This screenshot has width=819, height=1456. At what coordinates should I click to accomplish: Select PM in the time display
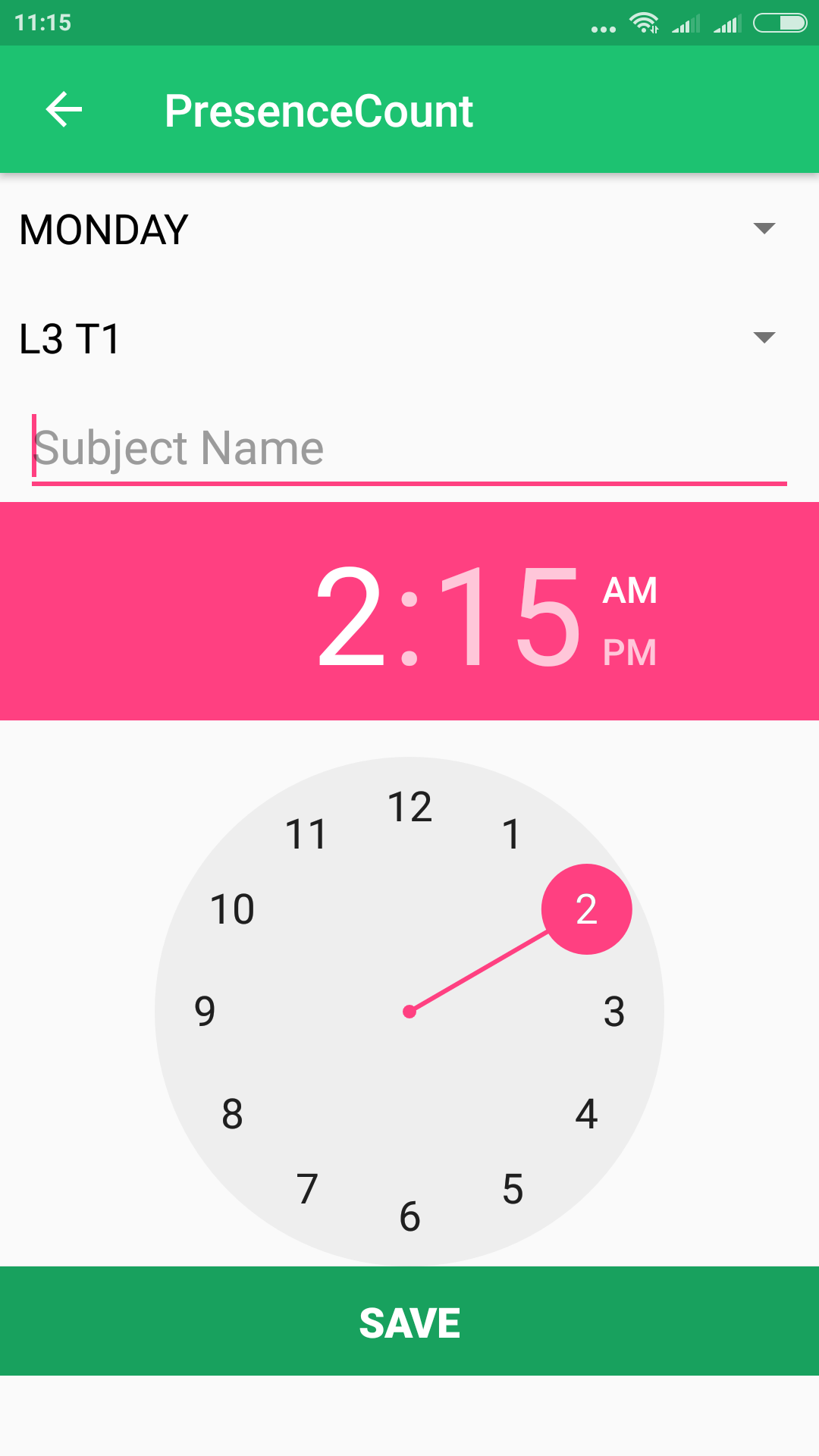pyautogui.click(x=631, y=651)
